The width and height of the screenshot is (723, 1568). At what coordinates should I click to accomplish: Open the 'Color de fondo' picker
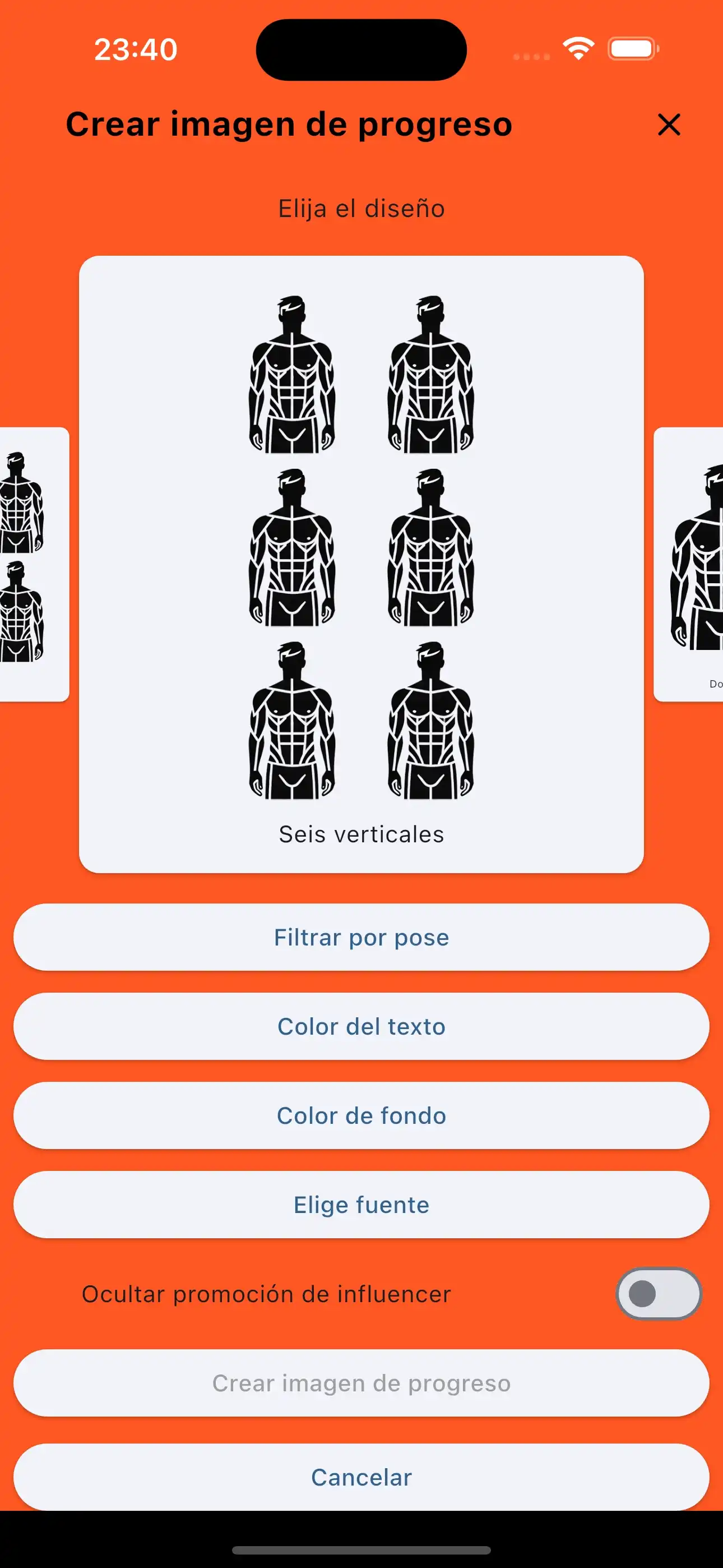361,1115
